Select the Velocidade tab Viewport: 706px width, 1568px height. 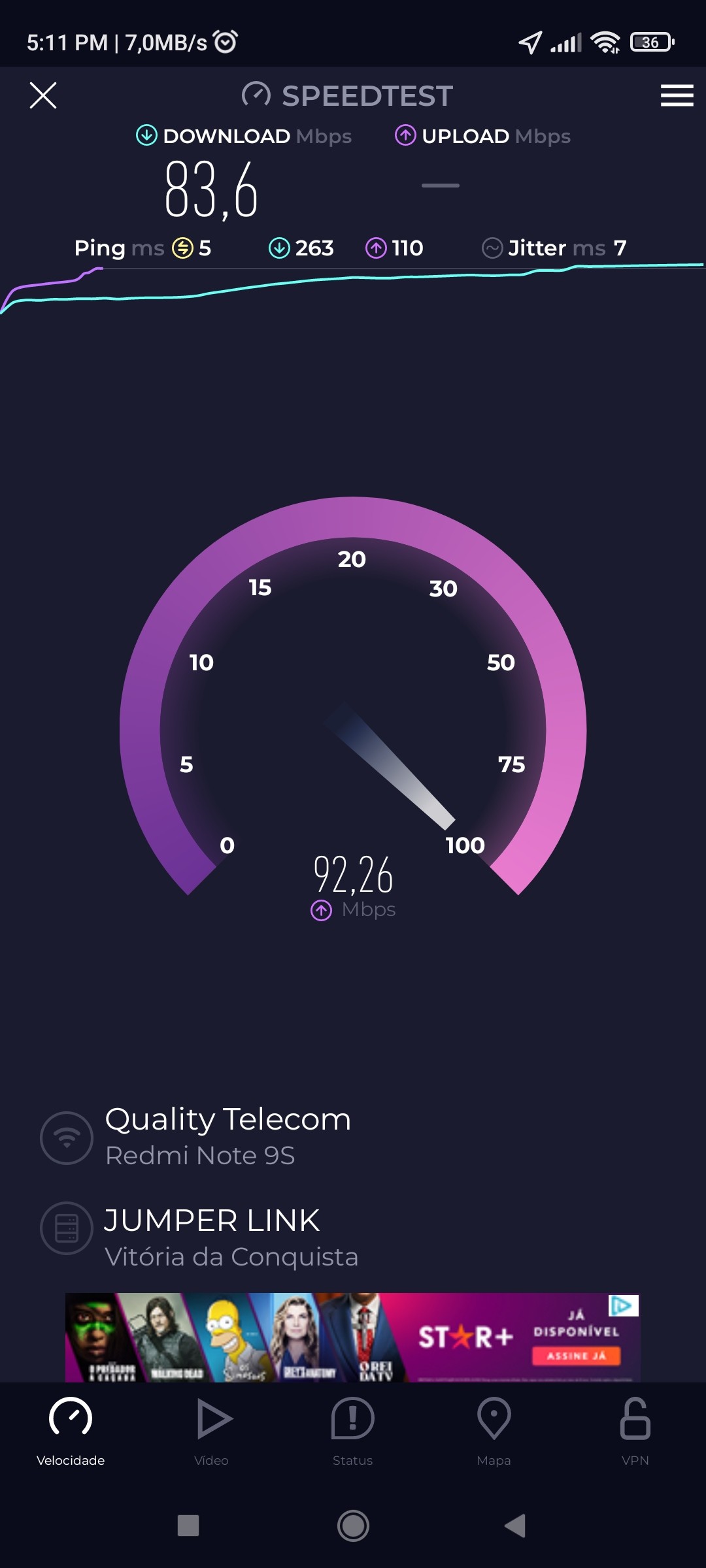pyautogui.click(x=71, y=1431)
